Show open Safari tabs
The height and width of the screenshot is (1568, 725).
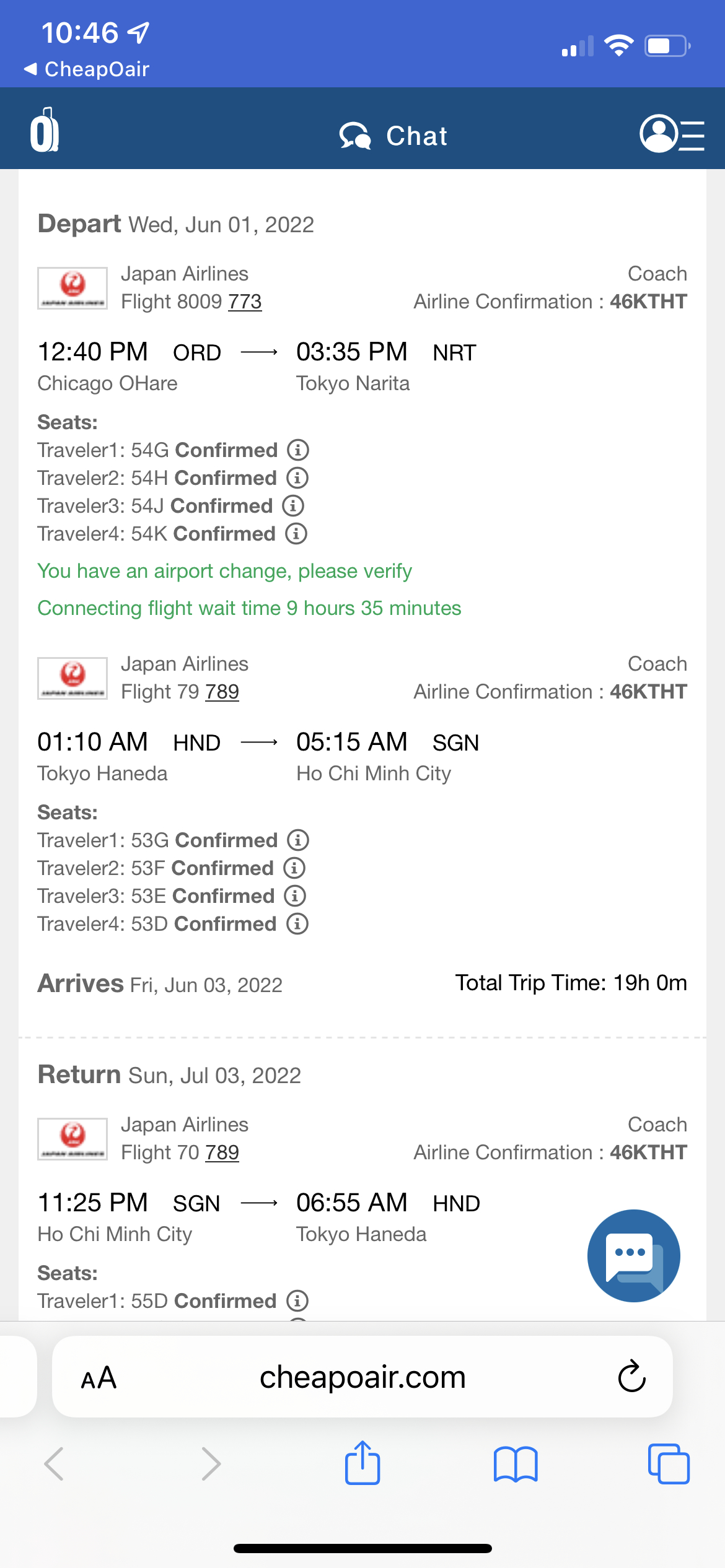click(669, 1463)
